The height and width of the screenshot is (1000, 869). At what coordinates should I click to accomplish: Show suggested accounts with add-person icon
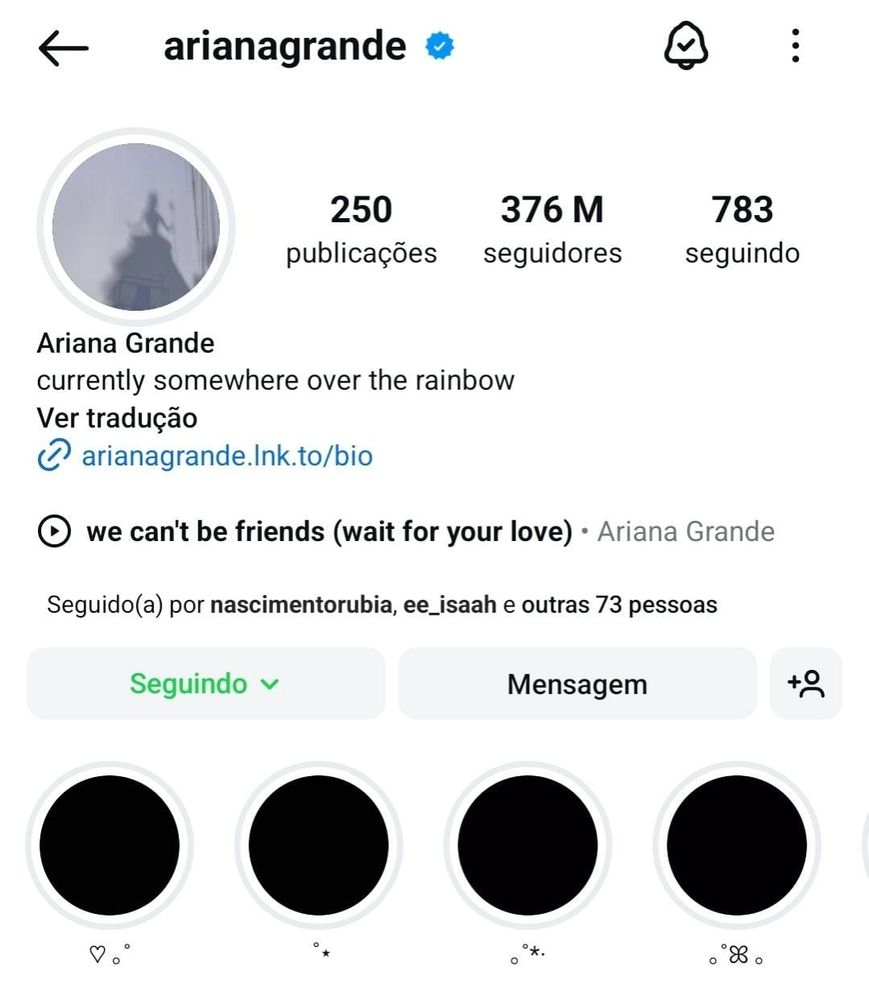tap(806, 684)
